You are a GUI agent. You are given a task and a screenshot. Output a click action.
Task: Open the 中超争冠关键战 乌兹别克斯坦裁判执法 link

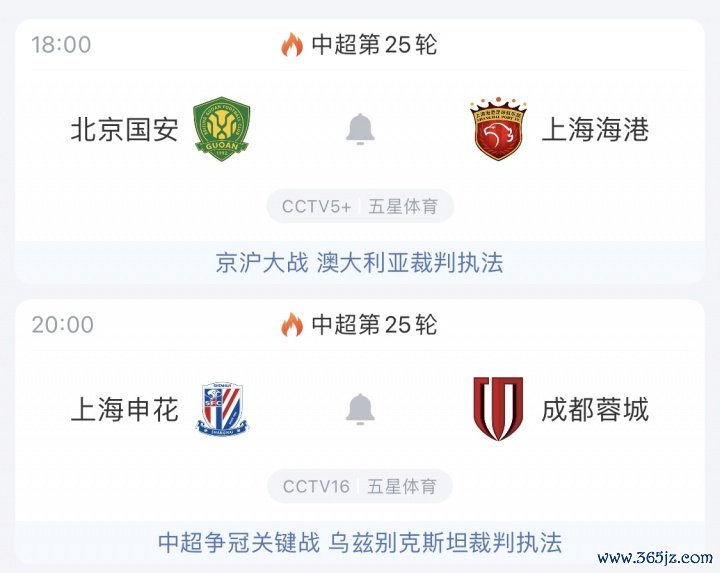pyautogui.click(x=359, y=542)
